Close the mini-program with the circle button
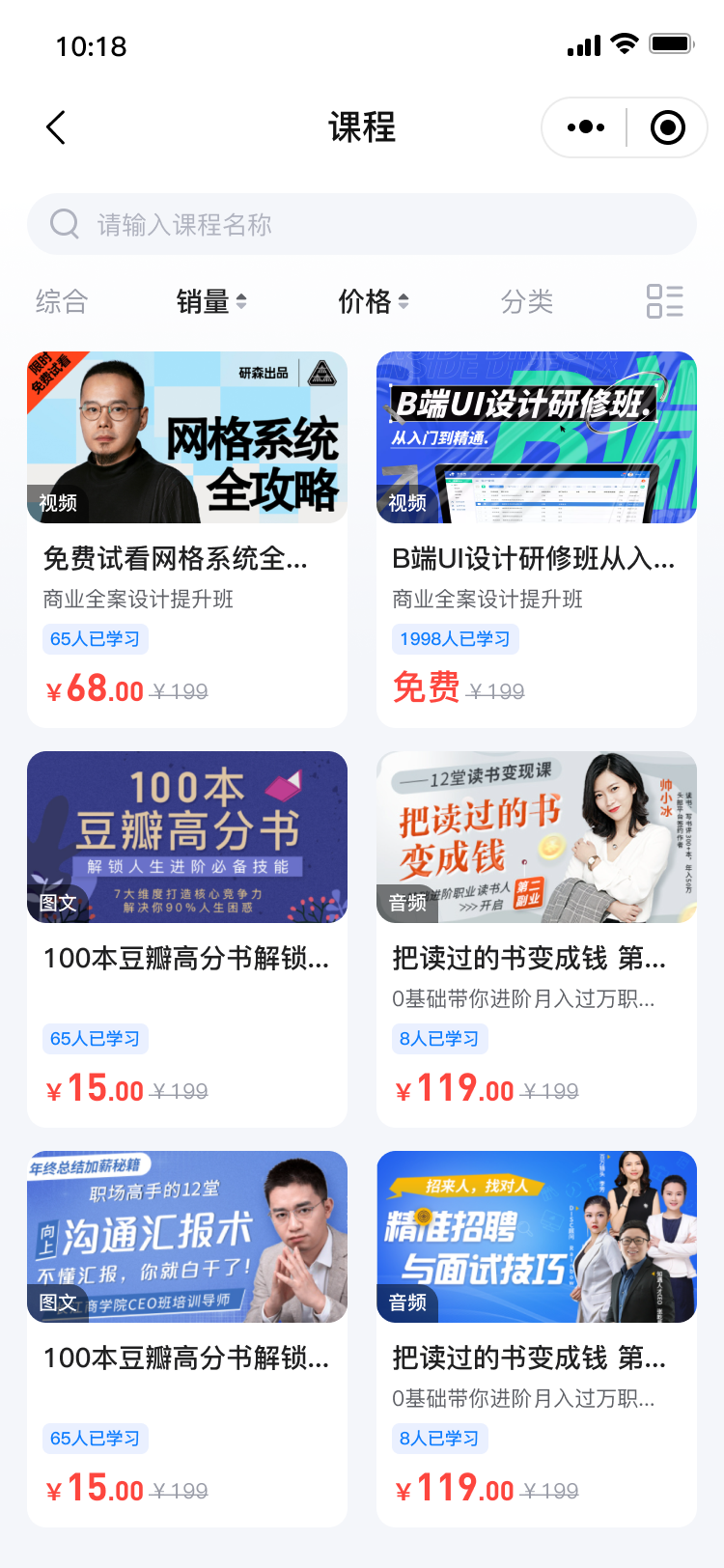The image size is (724, 1568). coord(668,127)
